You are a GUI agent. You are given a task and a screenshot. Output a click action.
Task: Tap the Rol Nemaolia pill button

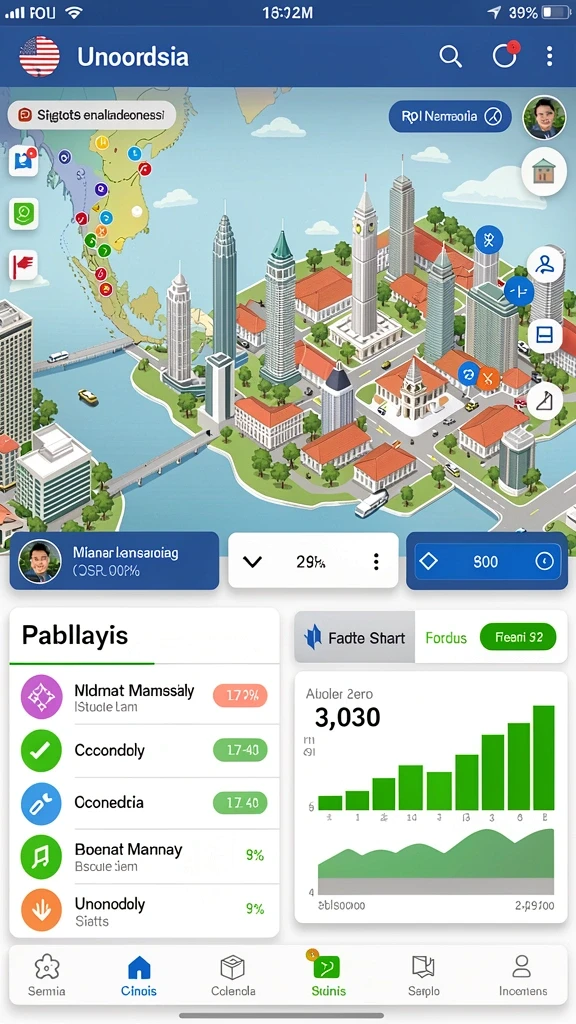pyautogui.click(x=450, y=117)
